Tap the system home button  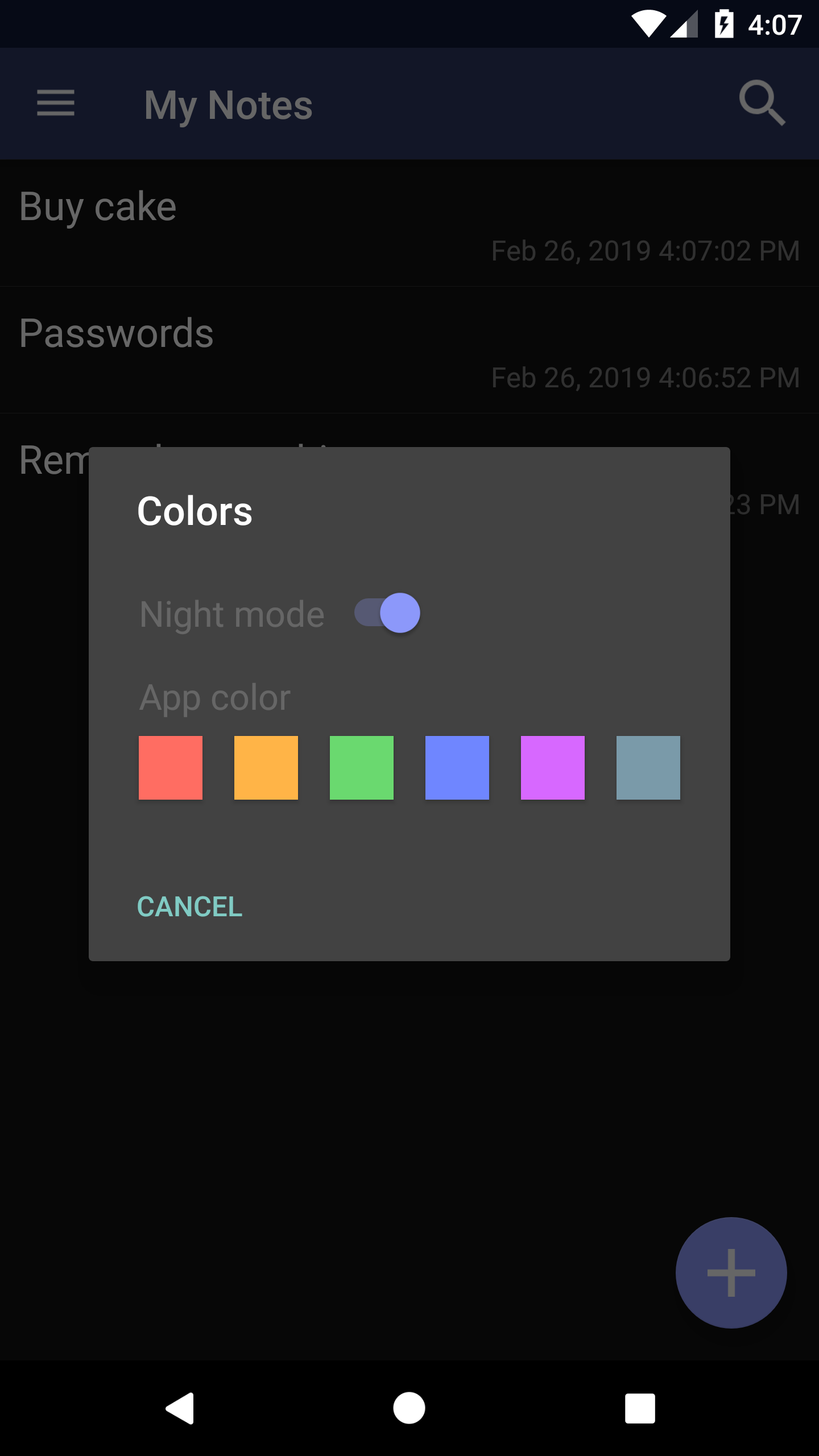(x=409, y=1408)
